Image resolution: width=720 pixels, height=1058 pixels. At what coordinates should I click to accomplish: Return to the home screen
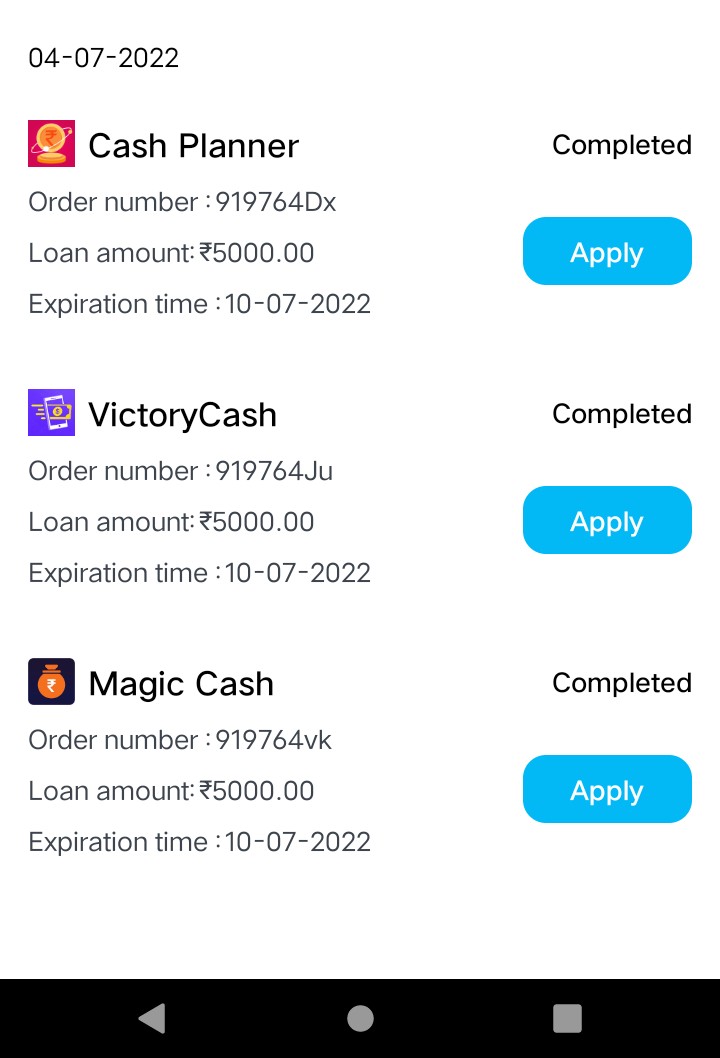pyautogui.click(x=360, y=1018)
